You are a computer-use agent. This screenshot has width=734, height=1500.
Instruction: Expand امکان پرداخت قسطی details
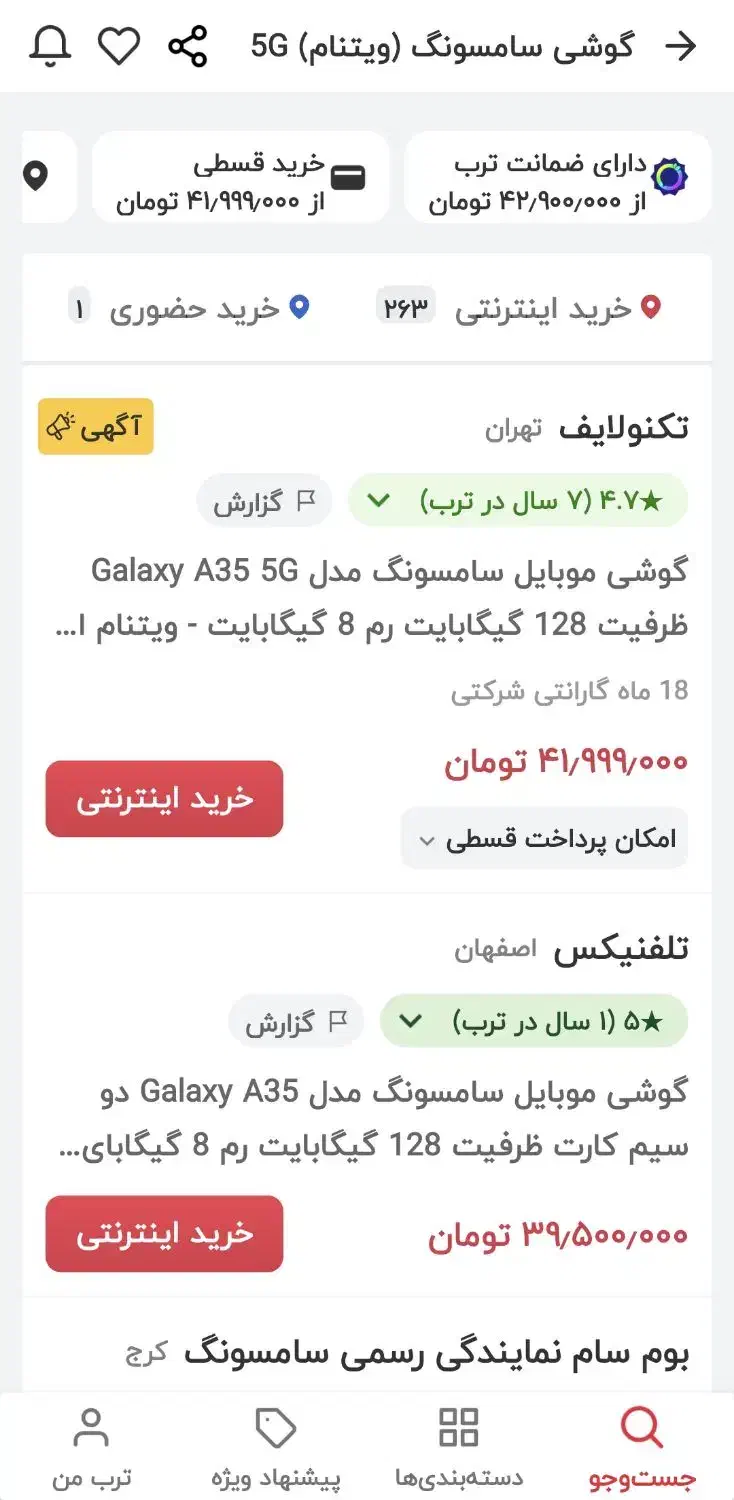coord(545,838)
